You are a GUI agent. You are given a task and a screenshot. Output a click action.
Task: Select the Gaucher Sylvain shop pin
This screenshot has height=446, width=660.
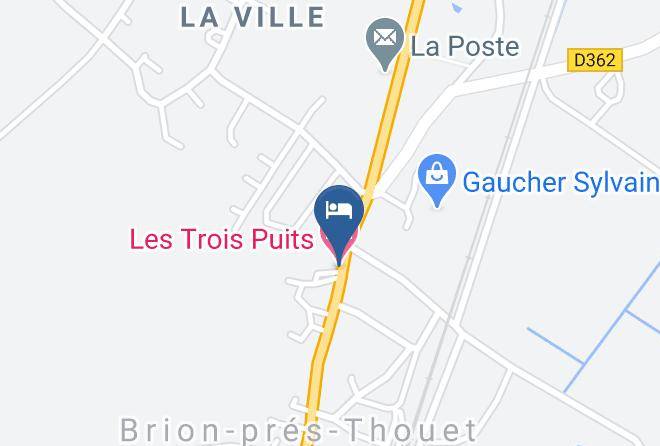point(437,180)
